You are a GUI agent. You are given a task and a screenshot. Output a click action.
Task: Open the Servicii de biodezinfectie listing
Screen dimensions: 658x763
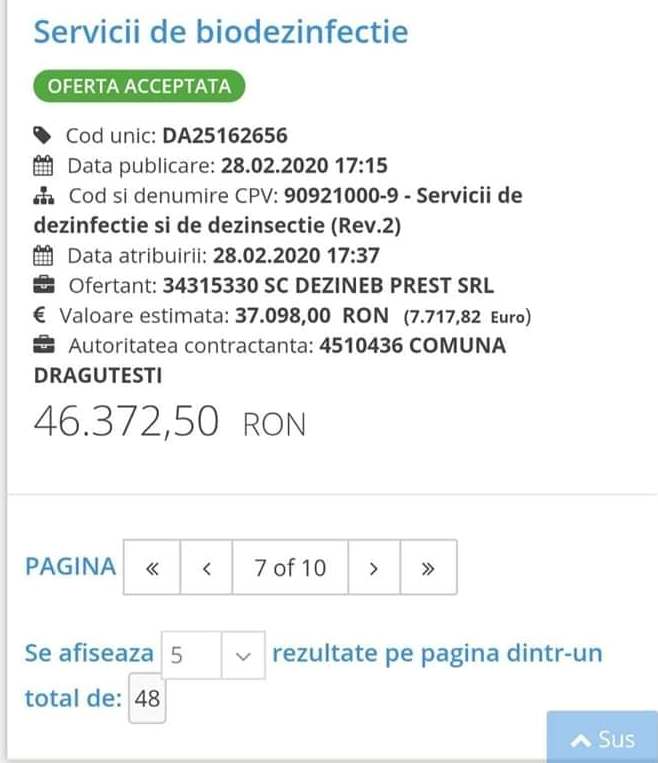click(x=221, y=32)
